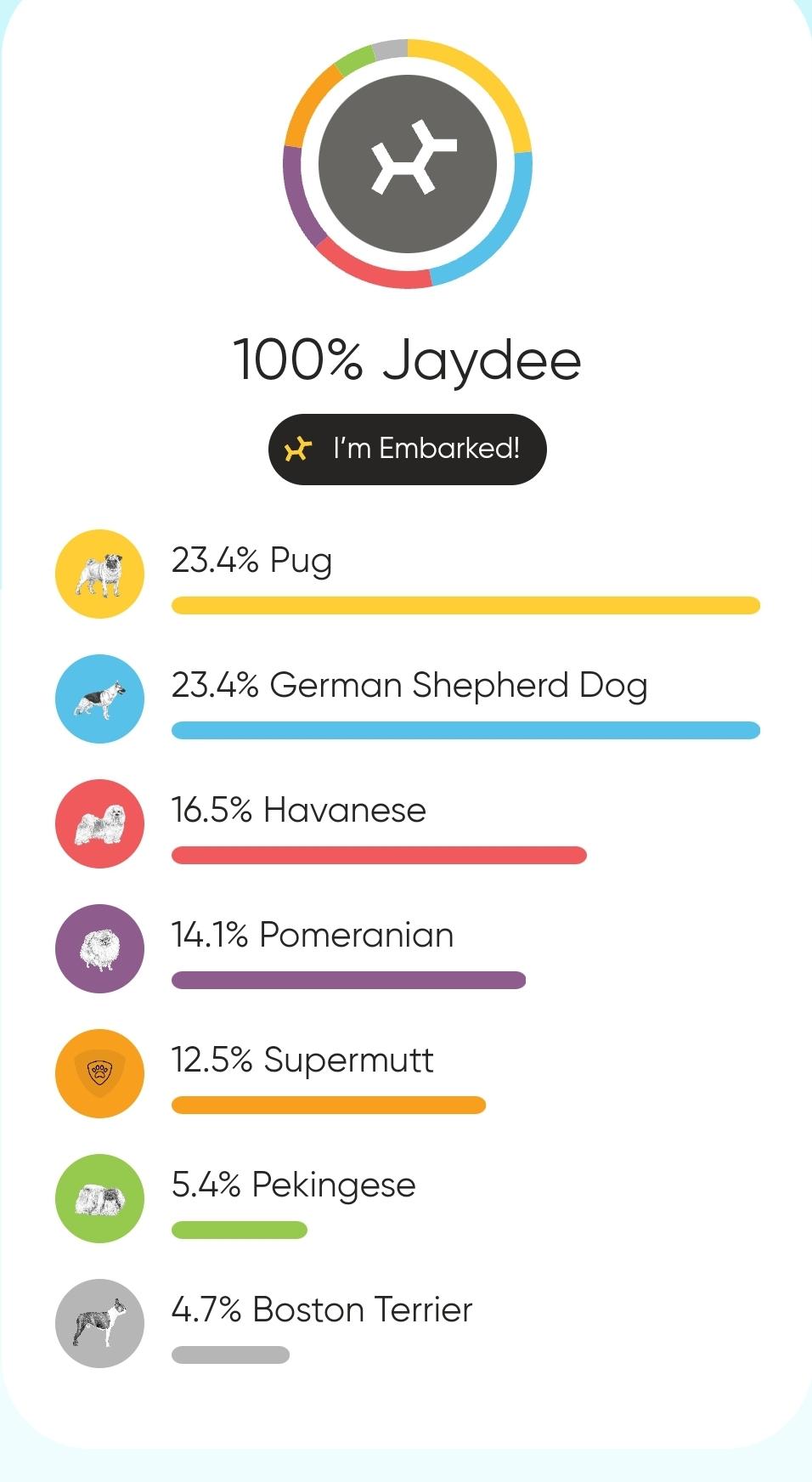Select the German Shepherd Dog icon
Viewport: 812px width, 1482px height.
click(x=99, y=699)
